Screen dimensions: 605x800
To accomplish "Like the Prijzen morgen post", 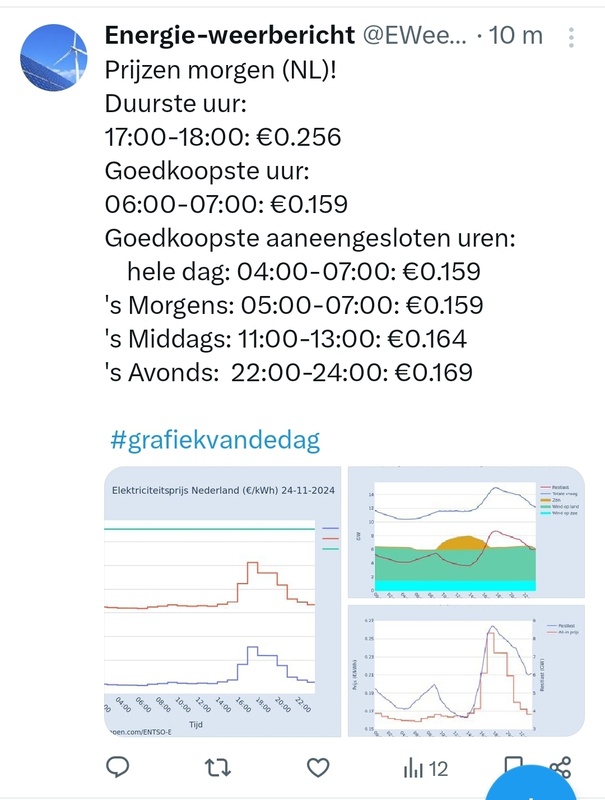I will click(317, 768).
